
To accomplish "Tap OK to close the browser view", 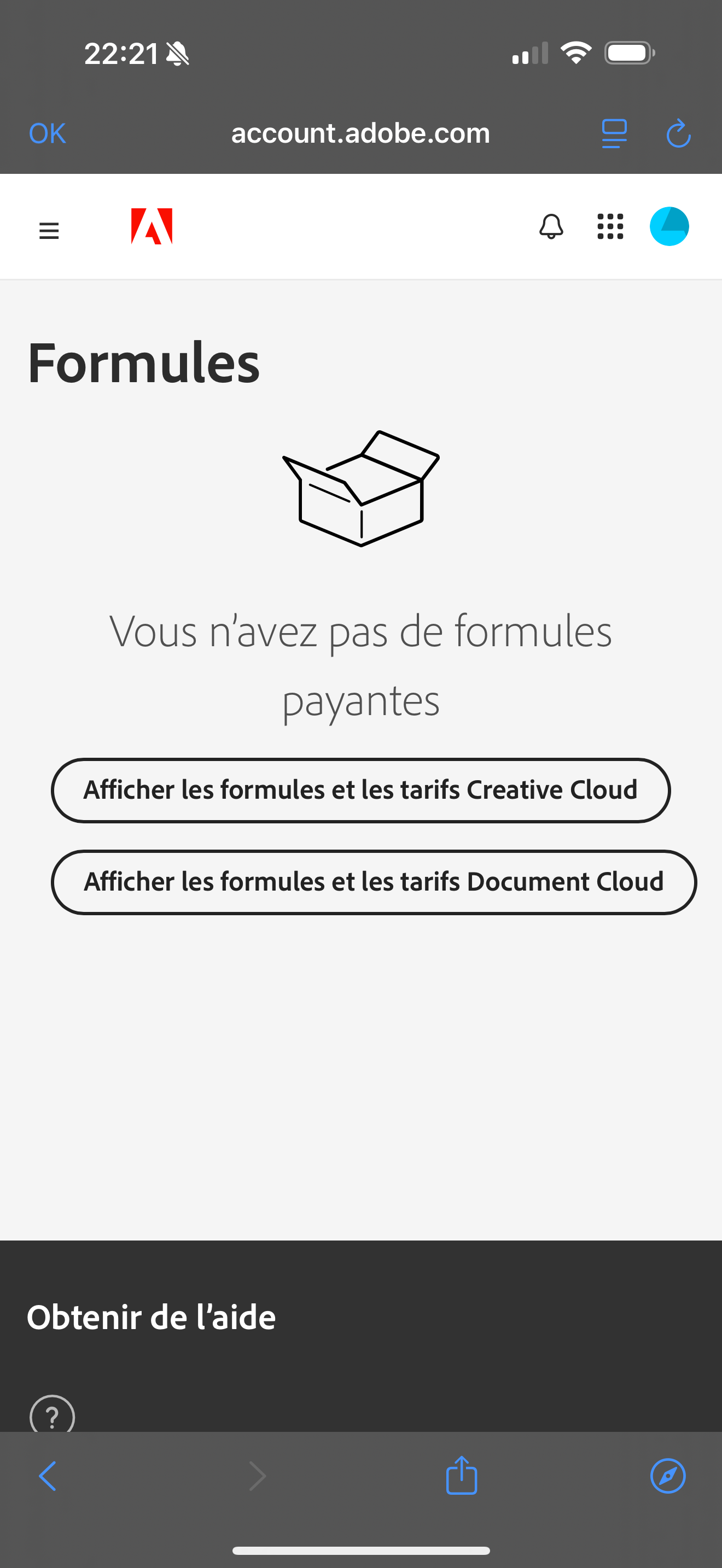I will click(x=48, y=133).
